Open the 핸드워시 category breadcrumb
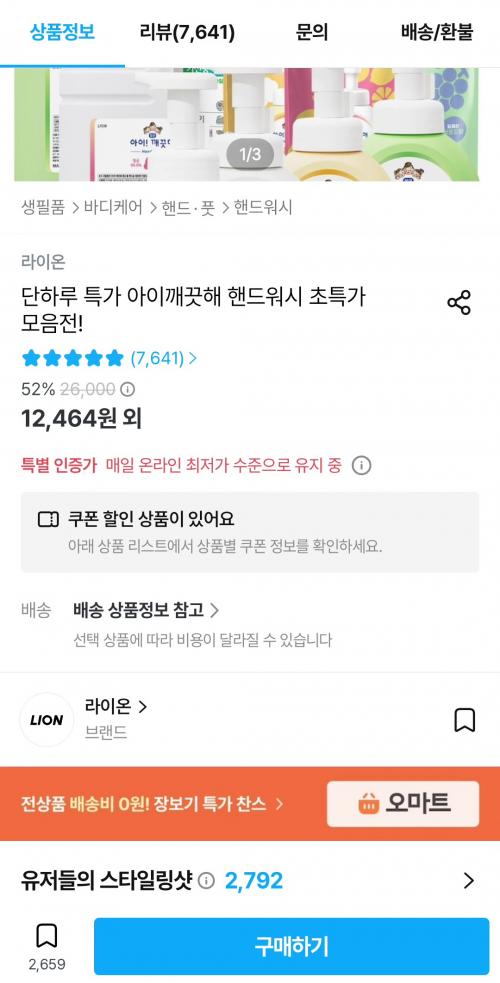The width and height of the screenshot is (500, 983). pos(263,208)
